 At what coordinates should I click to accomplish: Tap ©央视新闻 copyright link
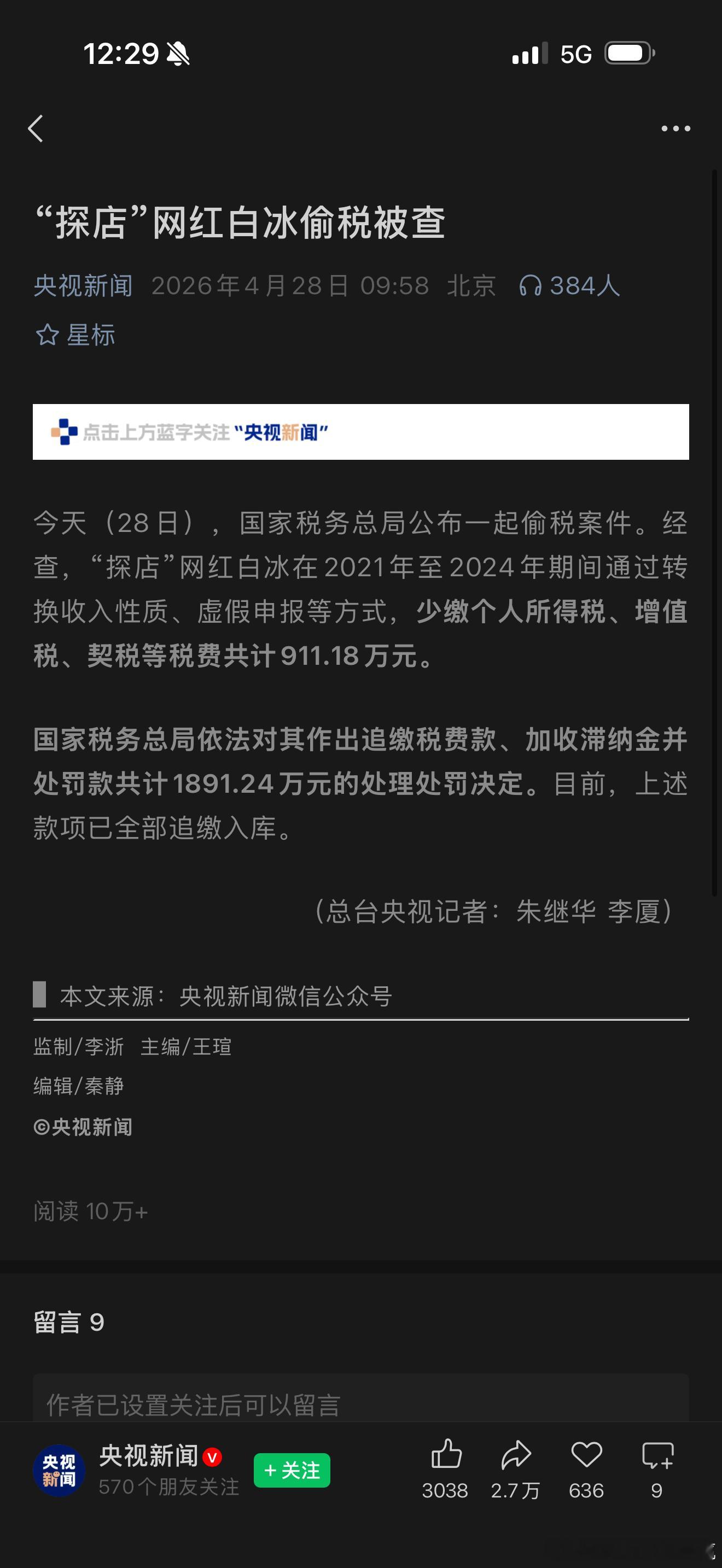(83, 1127)
